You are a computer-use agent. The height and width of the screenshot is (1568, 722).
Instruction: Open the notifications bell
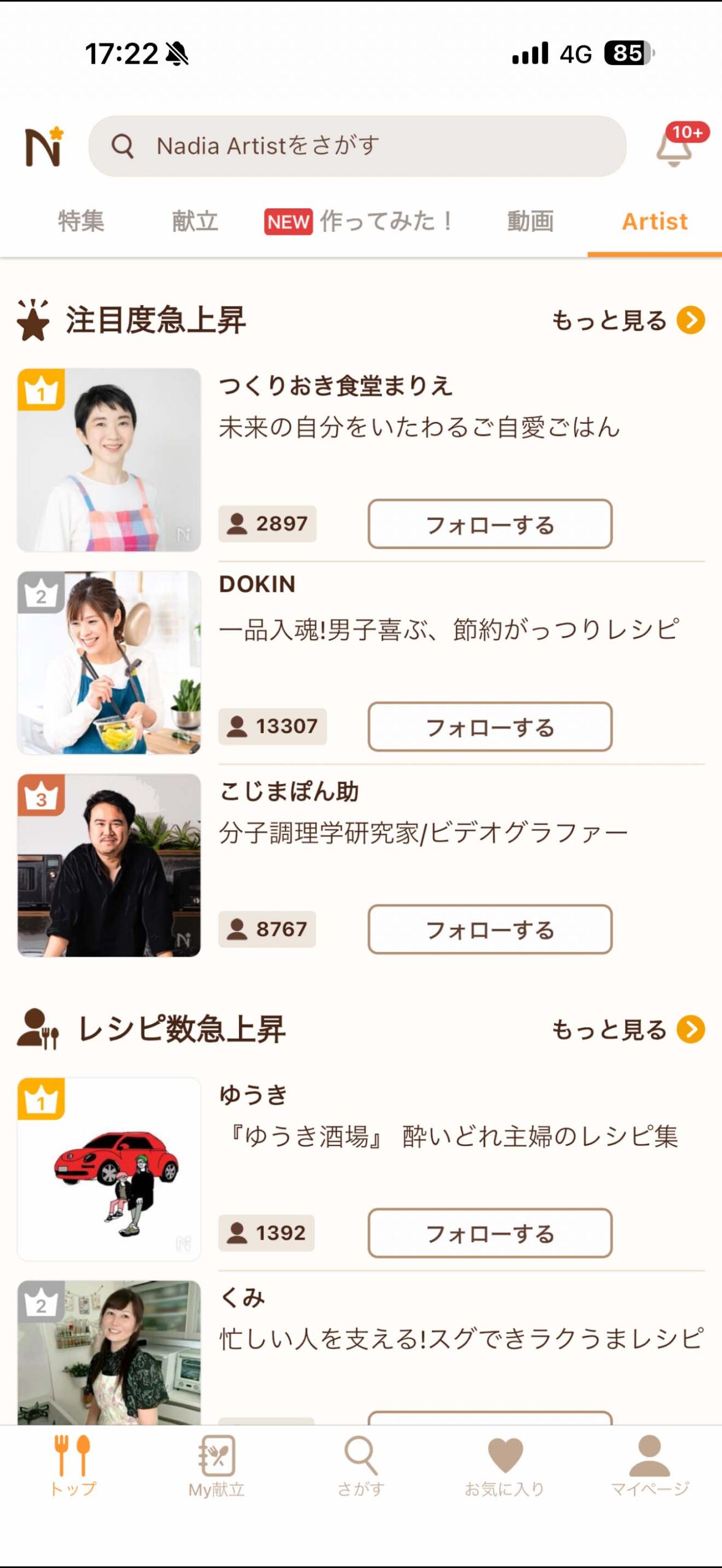click(675, 147)
